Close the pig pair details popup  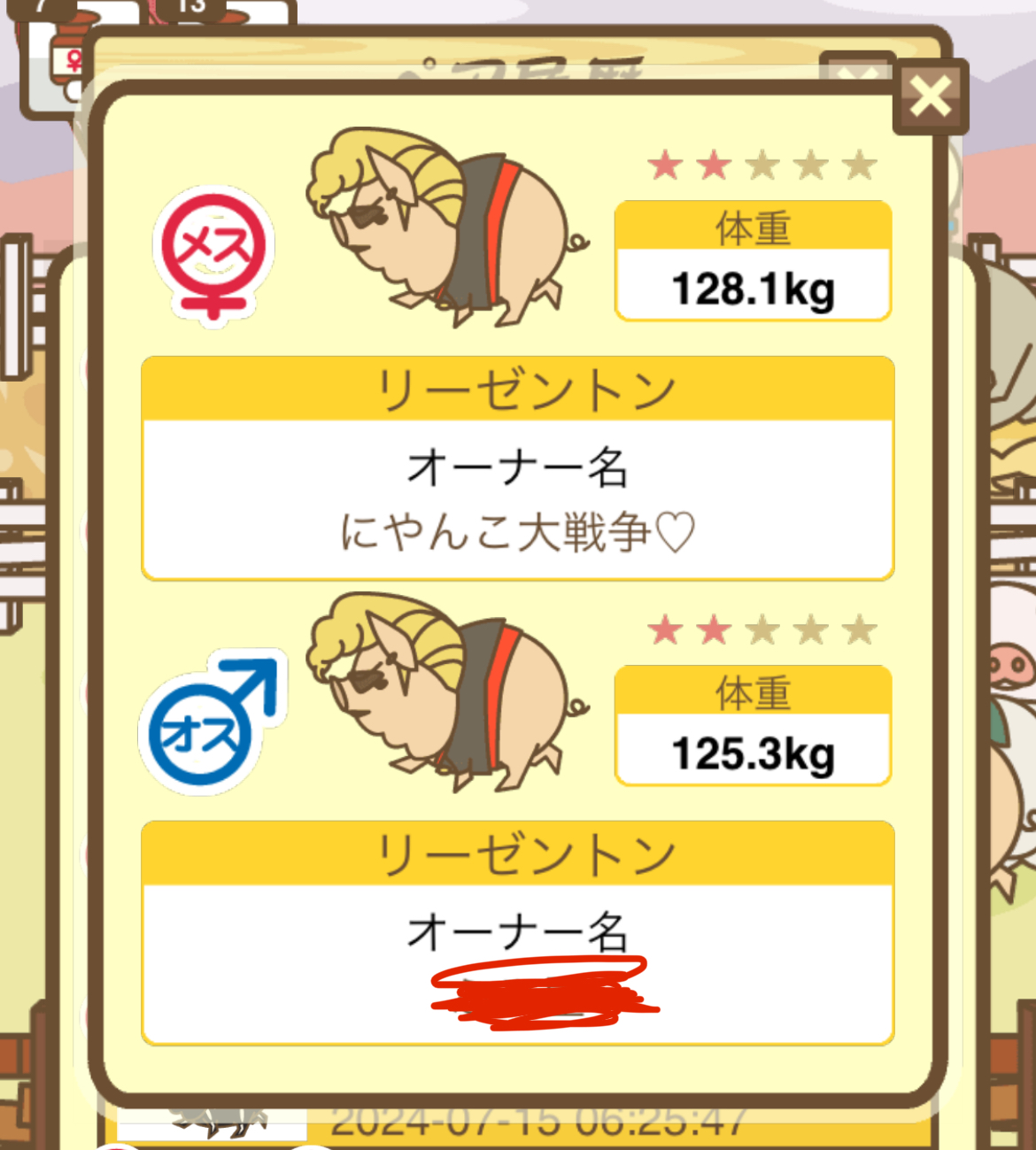tap(930, 96)
